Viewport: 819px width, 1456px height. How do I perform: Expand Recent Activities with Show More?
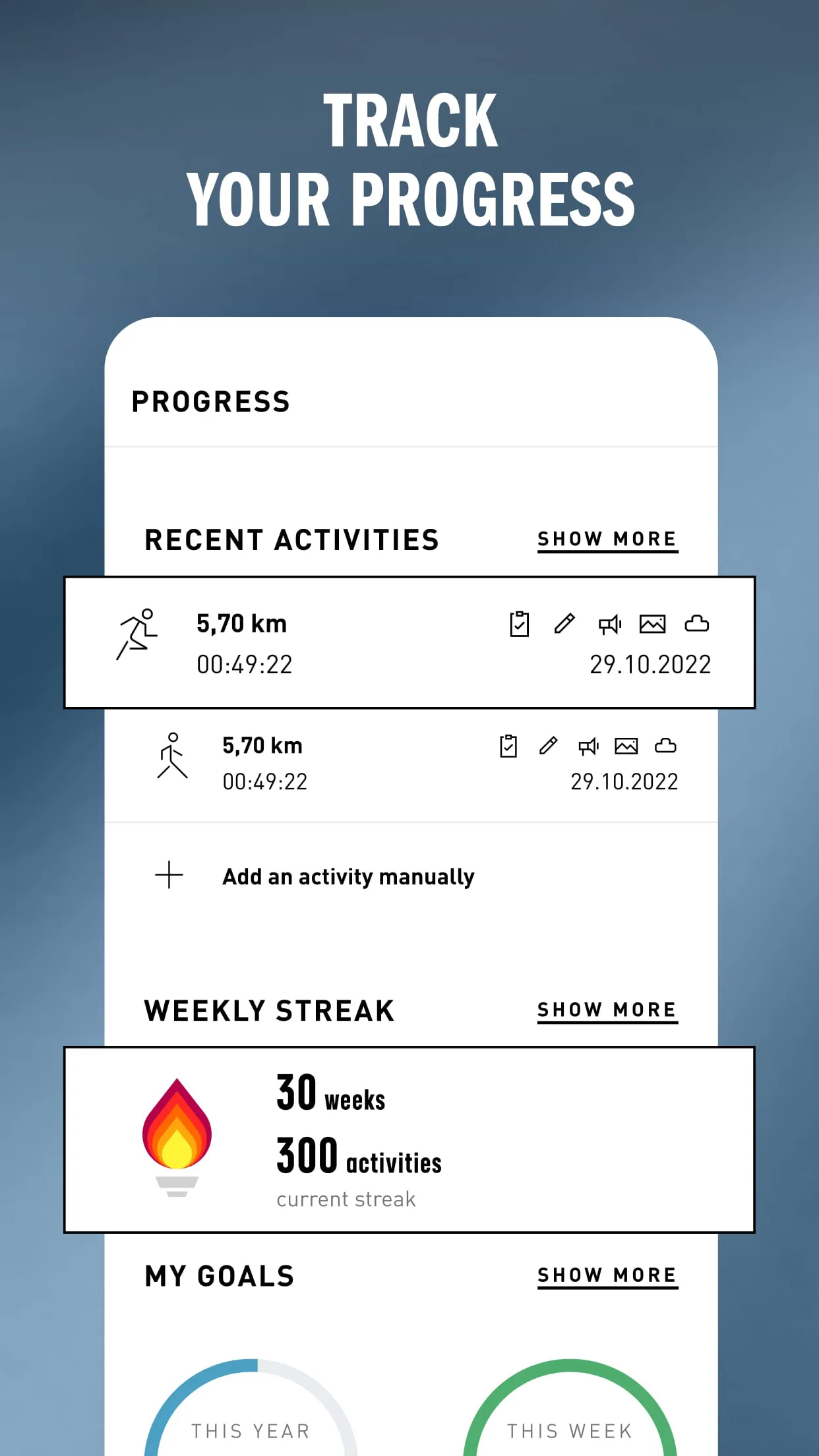pos(607,538)
